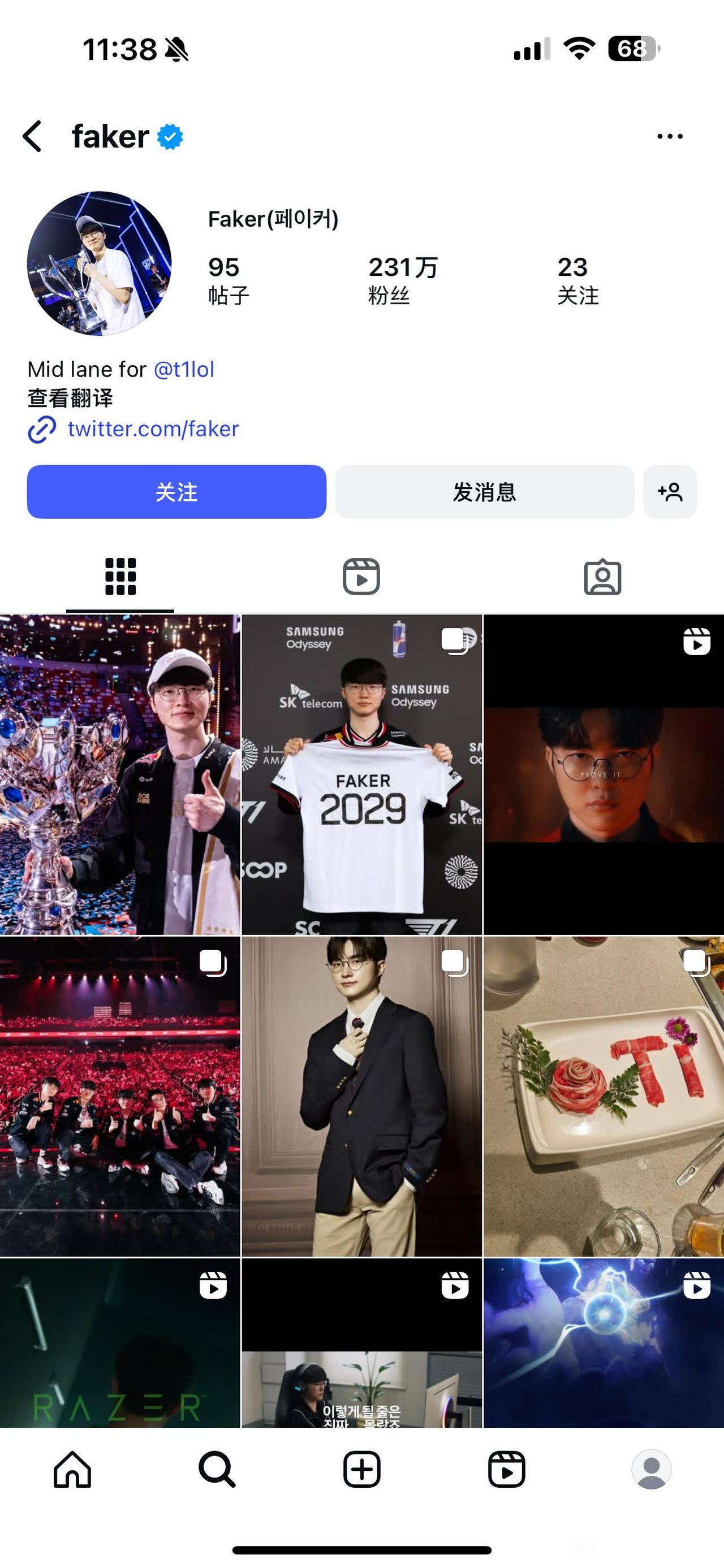
Task: Open the grid posts tab icon
Action: [x=120, y=577]
